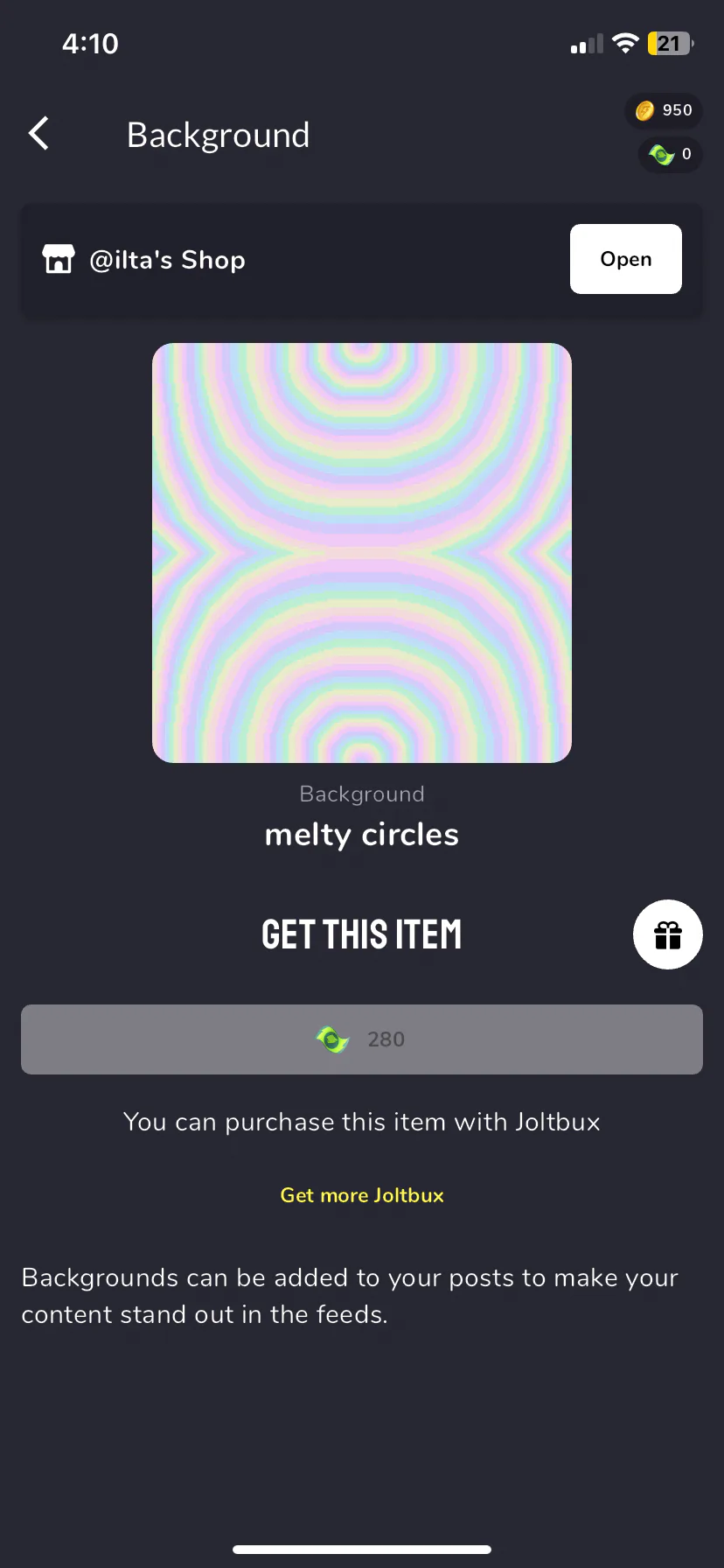Image resolution: width=724 pixels, height=1568 pixels.
Task: Gift this item with the gift icon
Action: point(667,934)
